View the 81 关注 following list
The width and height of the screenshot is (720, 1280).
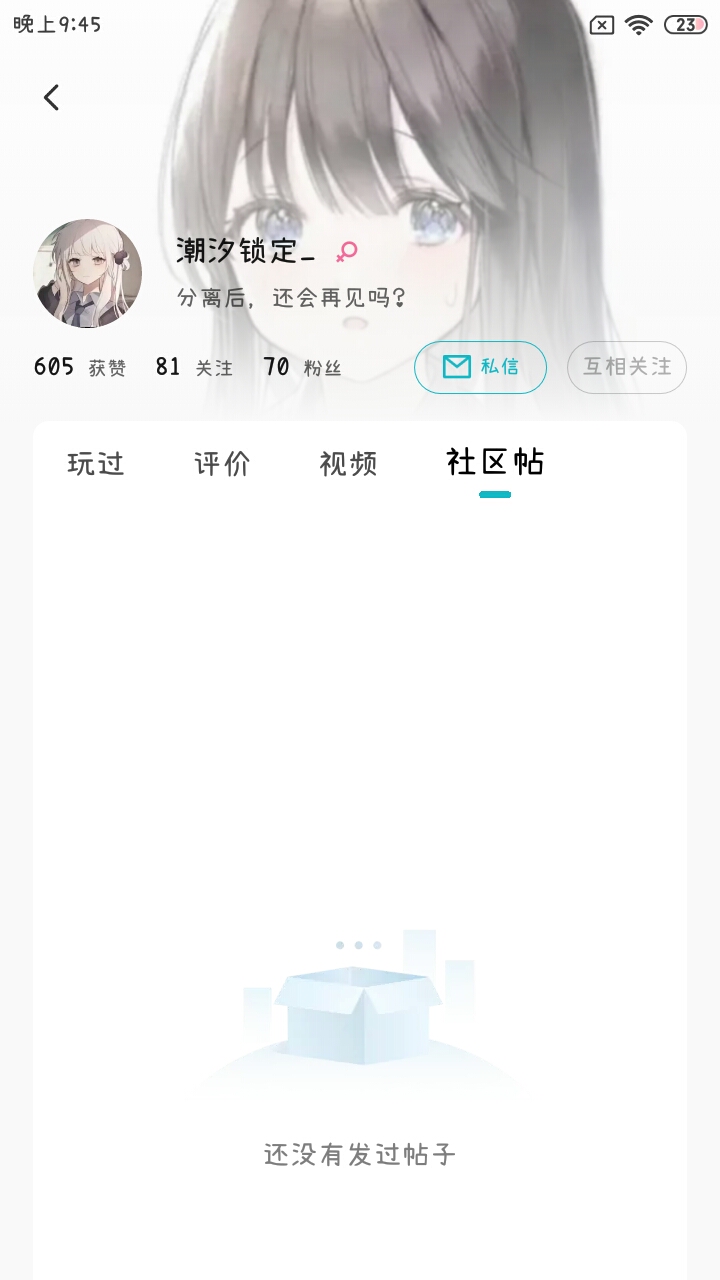194,367
